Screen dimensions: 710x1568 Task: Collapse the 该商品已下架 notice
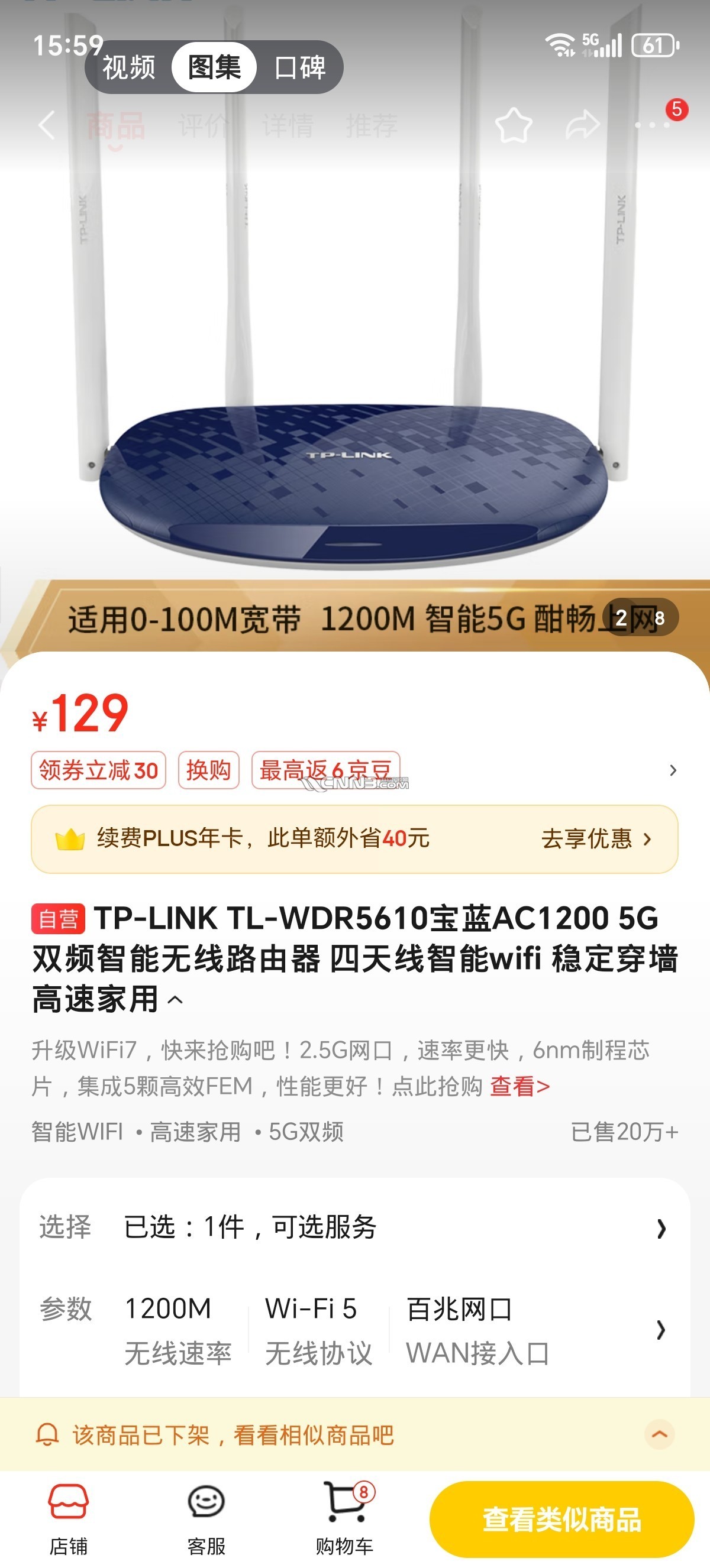tap(660, 1435)
